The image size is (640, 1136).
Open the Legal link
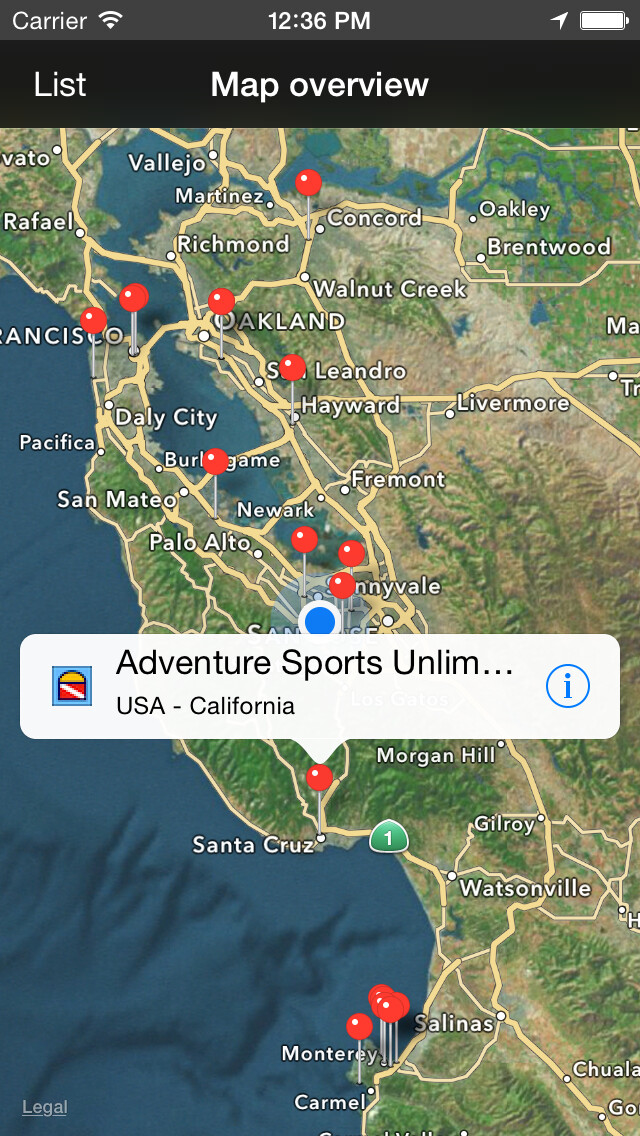click(45, 1107)
